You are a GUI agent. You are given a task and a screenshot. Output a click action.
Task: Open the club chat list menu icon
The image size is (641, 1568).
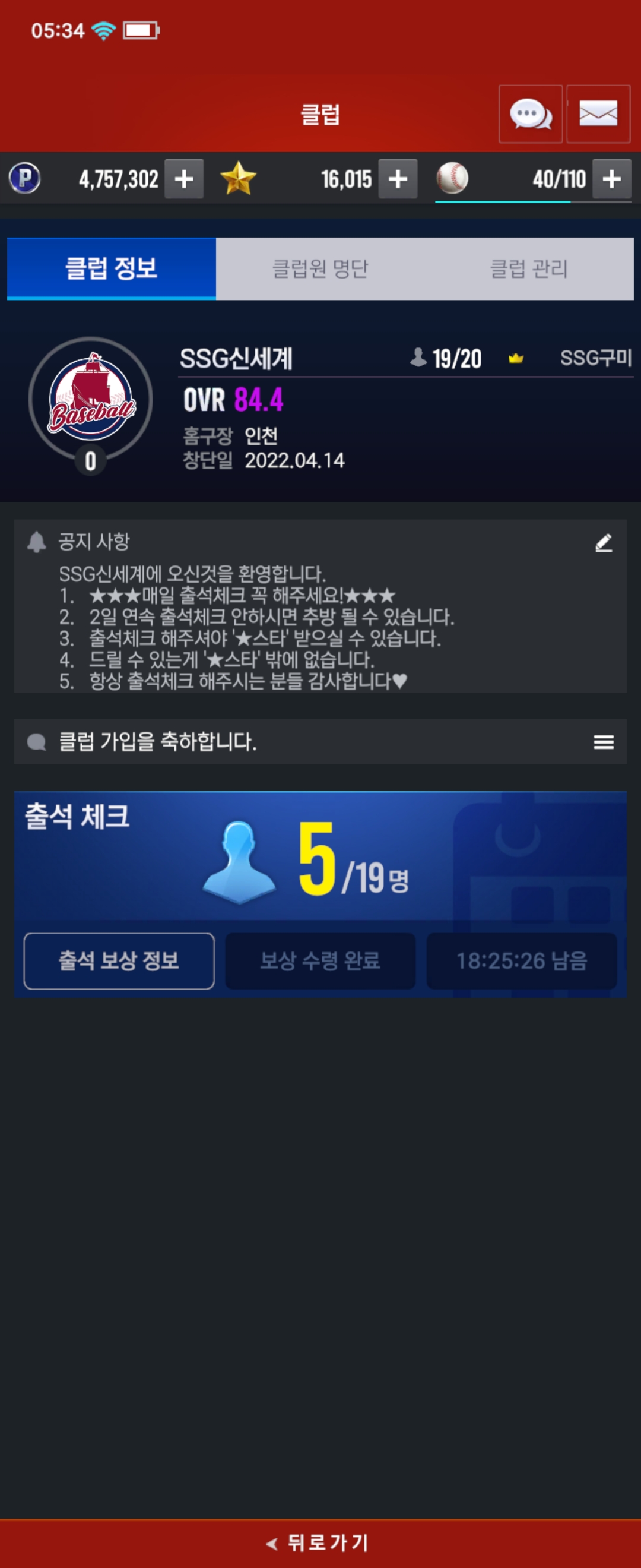pyautogui.click(x=602, y=741)
